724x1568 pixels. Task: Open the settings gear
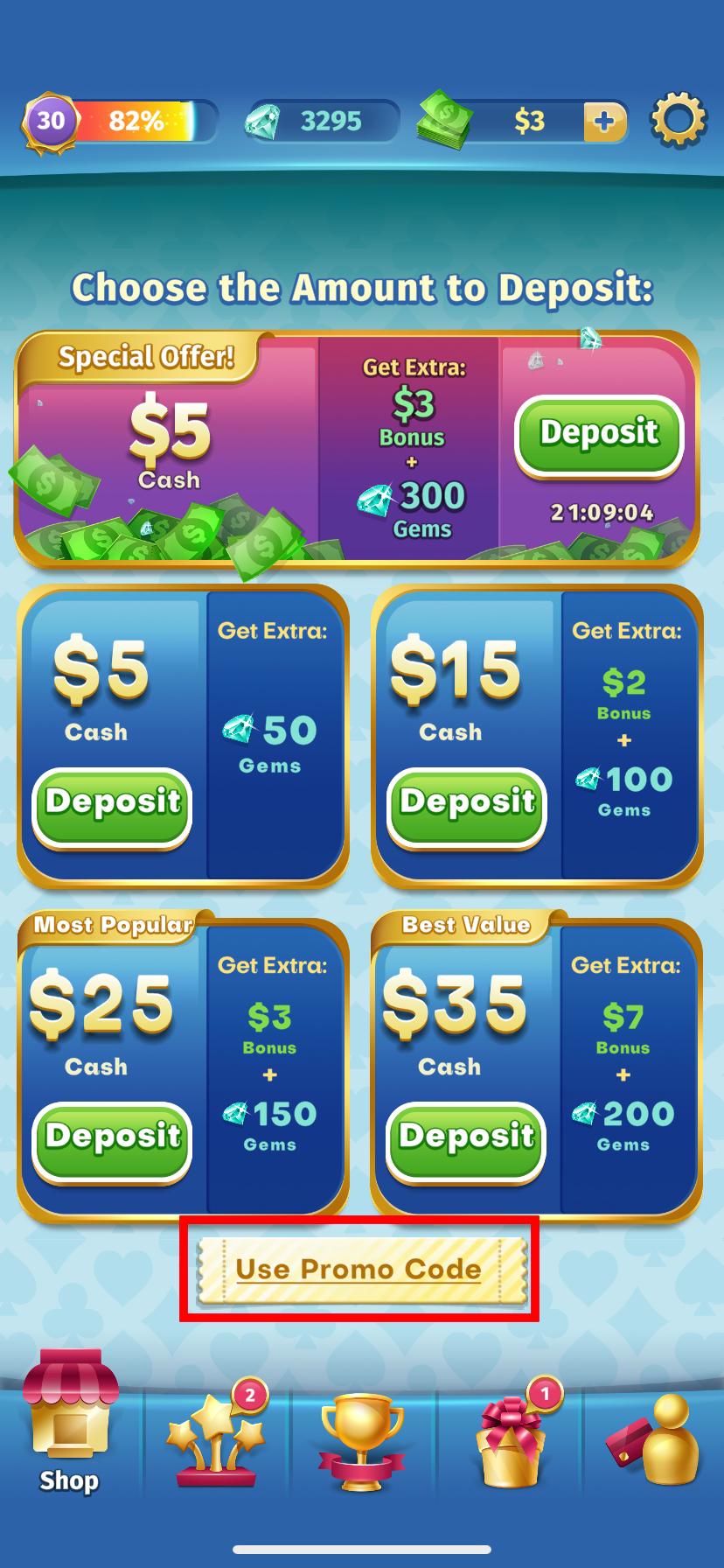pos(678,120)
